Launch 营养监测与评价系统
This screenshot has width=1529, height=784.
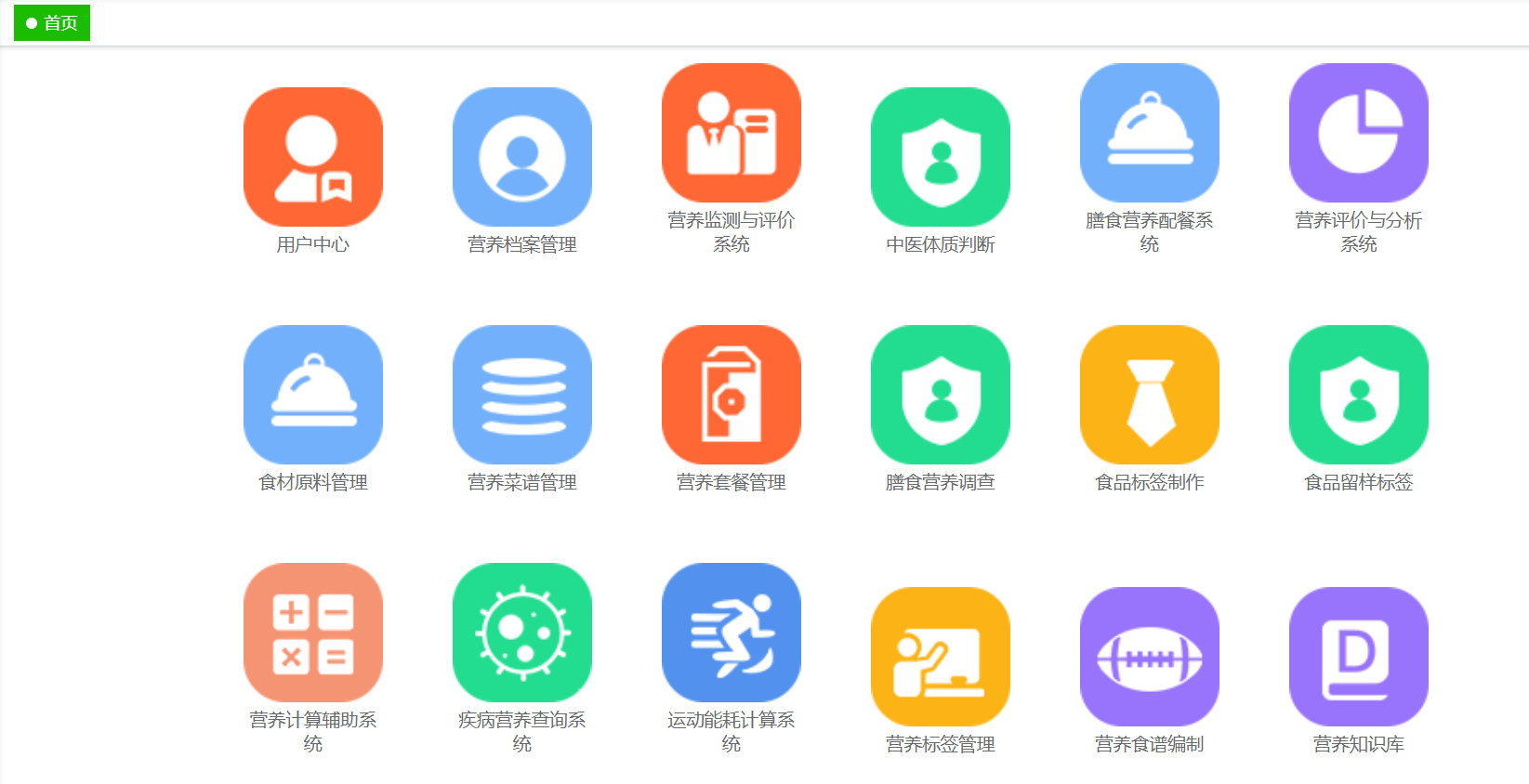click(x=732, y=134)
